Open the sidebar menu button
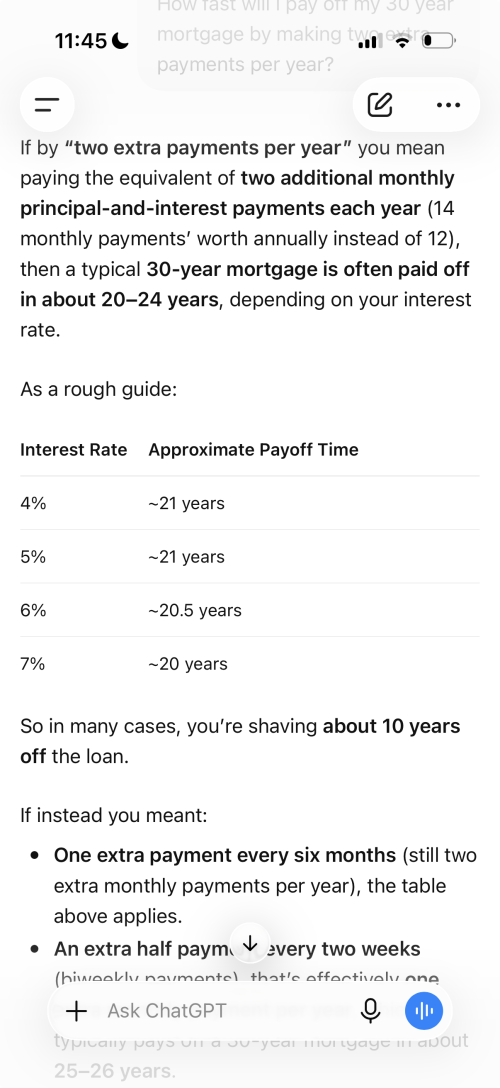The image size is (500, 1088). pos(46,105)
